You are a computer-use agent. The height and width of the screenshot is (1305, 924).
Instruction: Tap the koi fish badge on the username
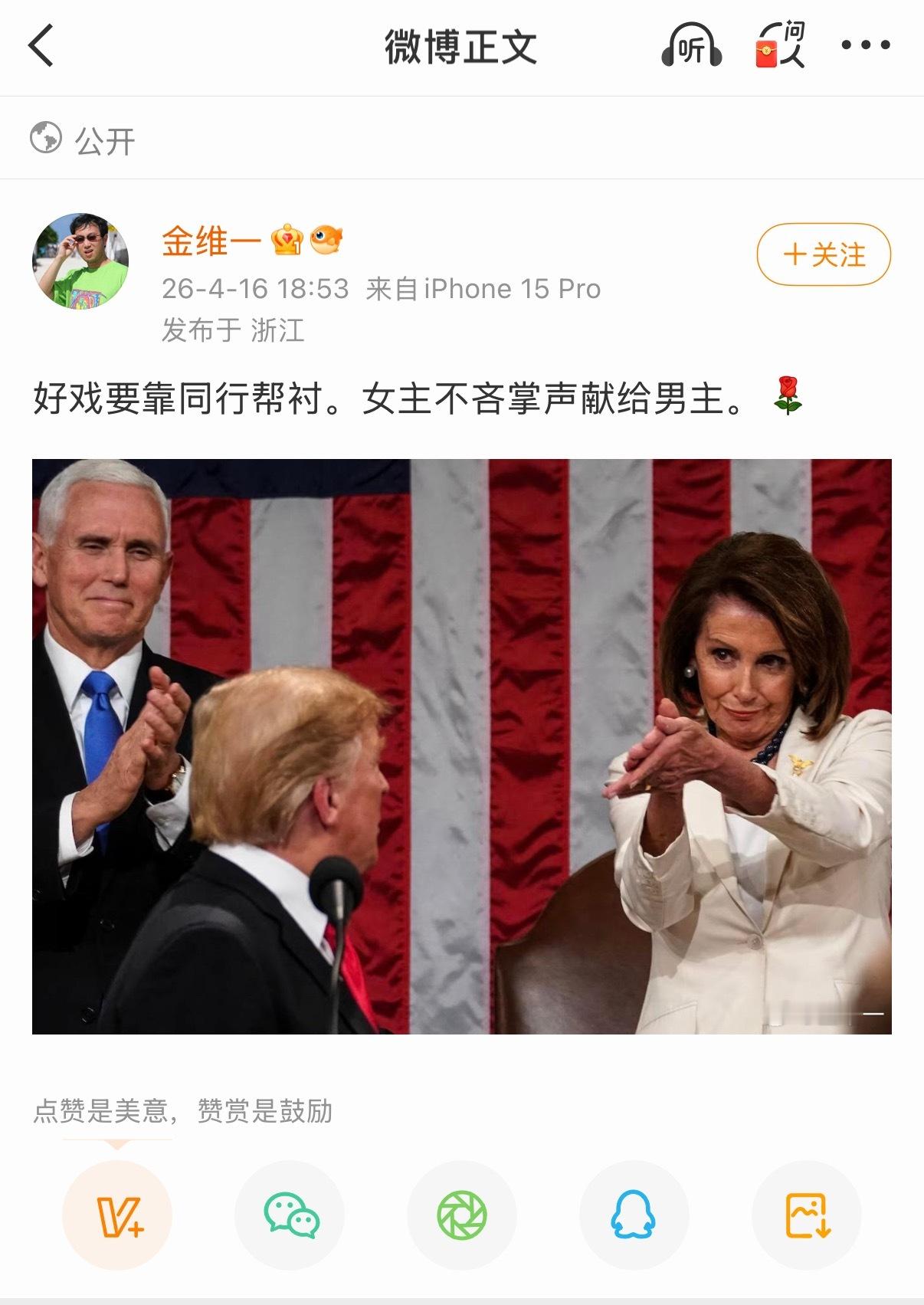click(326, 245)
